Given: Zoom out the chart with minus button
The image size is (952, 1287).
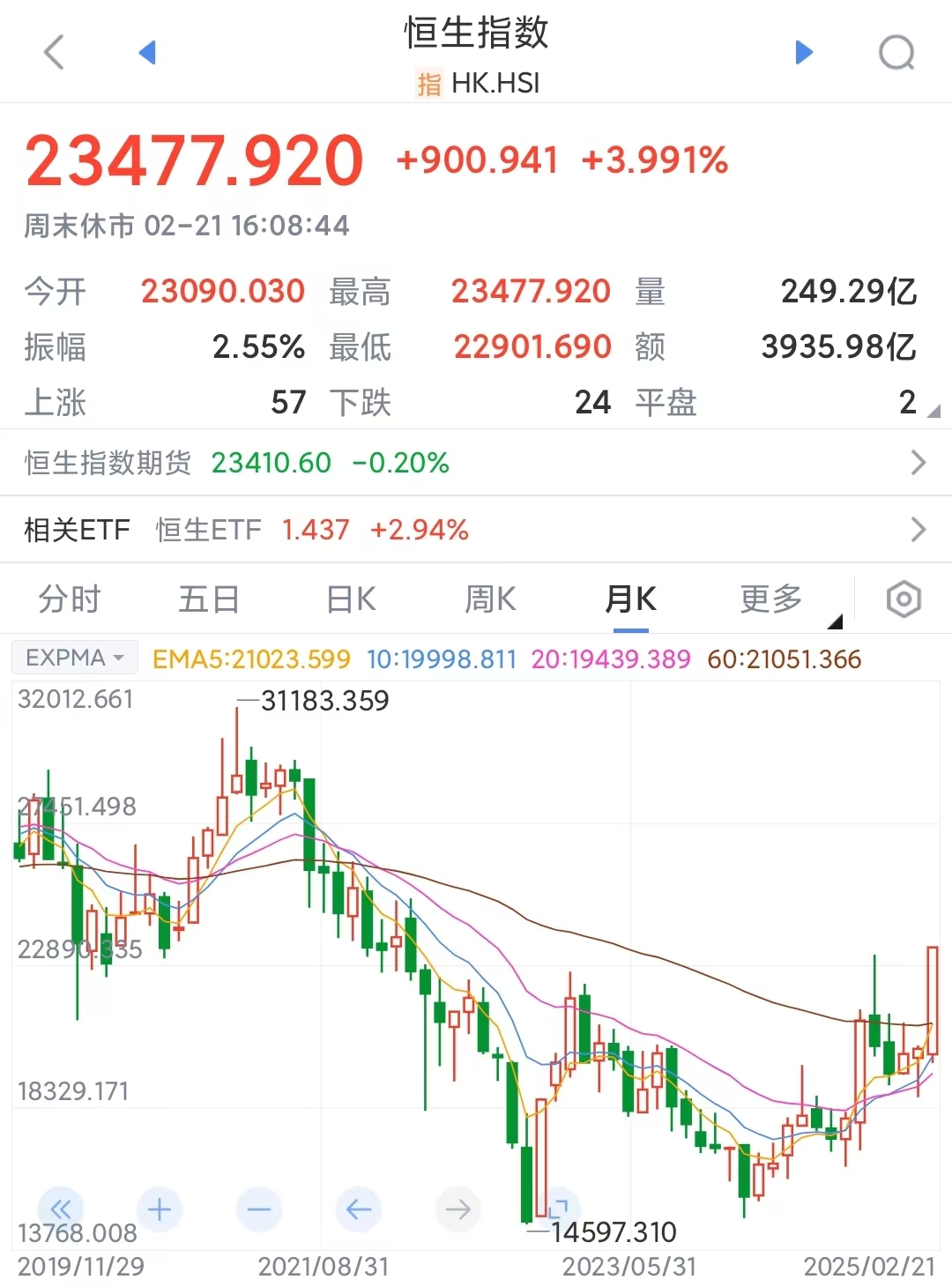Looking at the screenshot, I should (259, 1209).
